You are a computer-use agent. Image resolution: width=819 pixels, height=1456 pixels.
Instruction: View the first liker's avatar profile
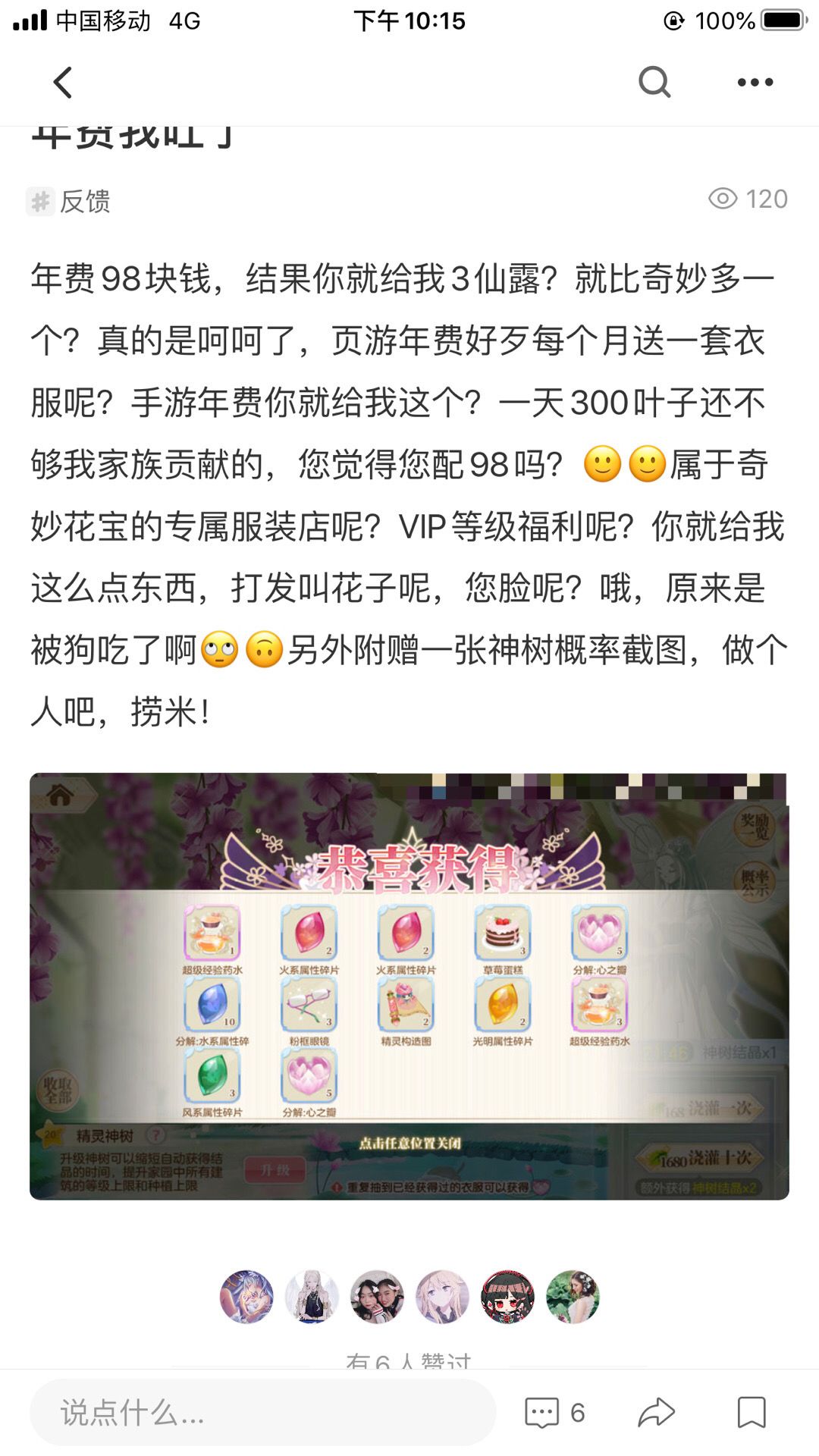[246, 1297]
